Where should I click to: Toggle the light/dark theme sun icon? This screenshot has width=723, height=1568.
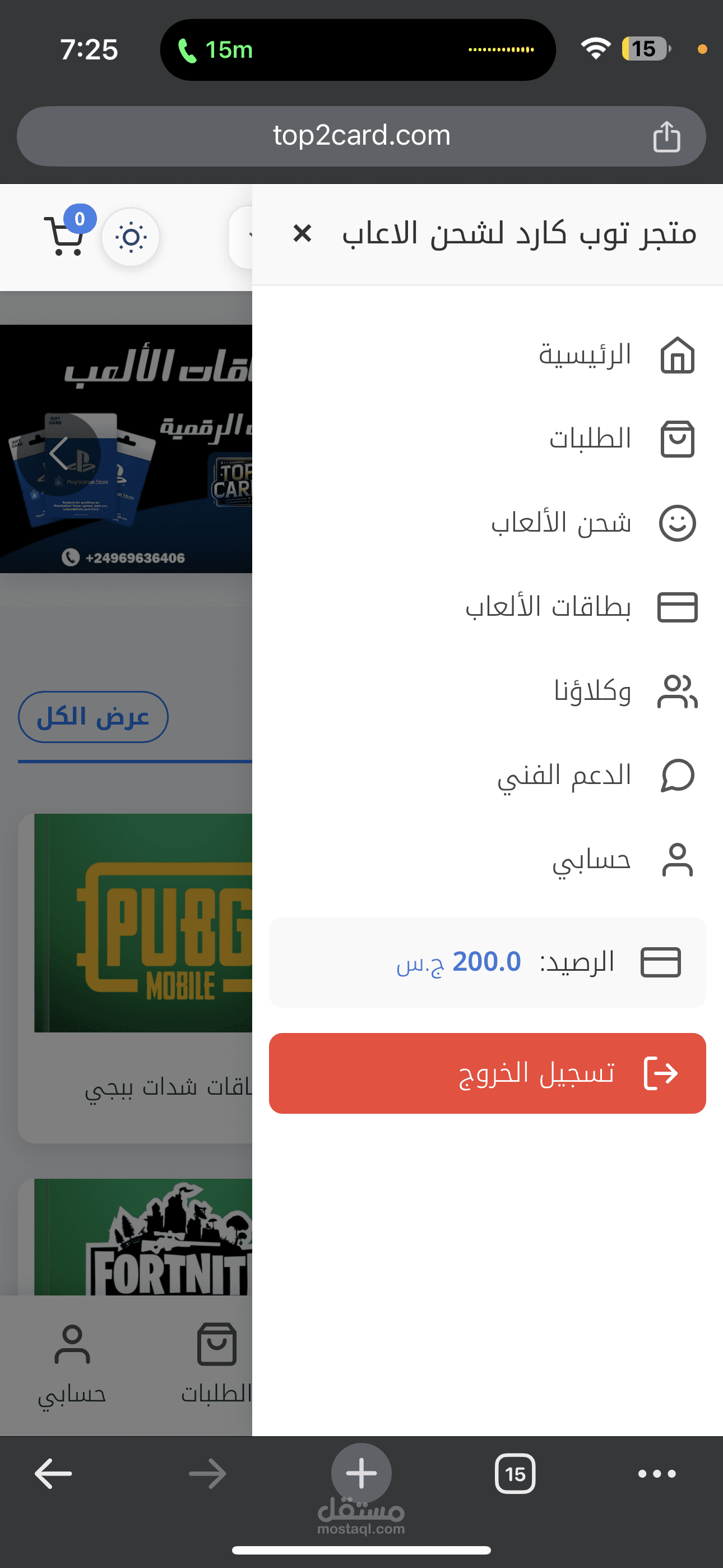click(x=130, y=237)
